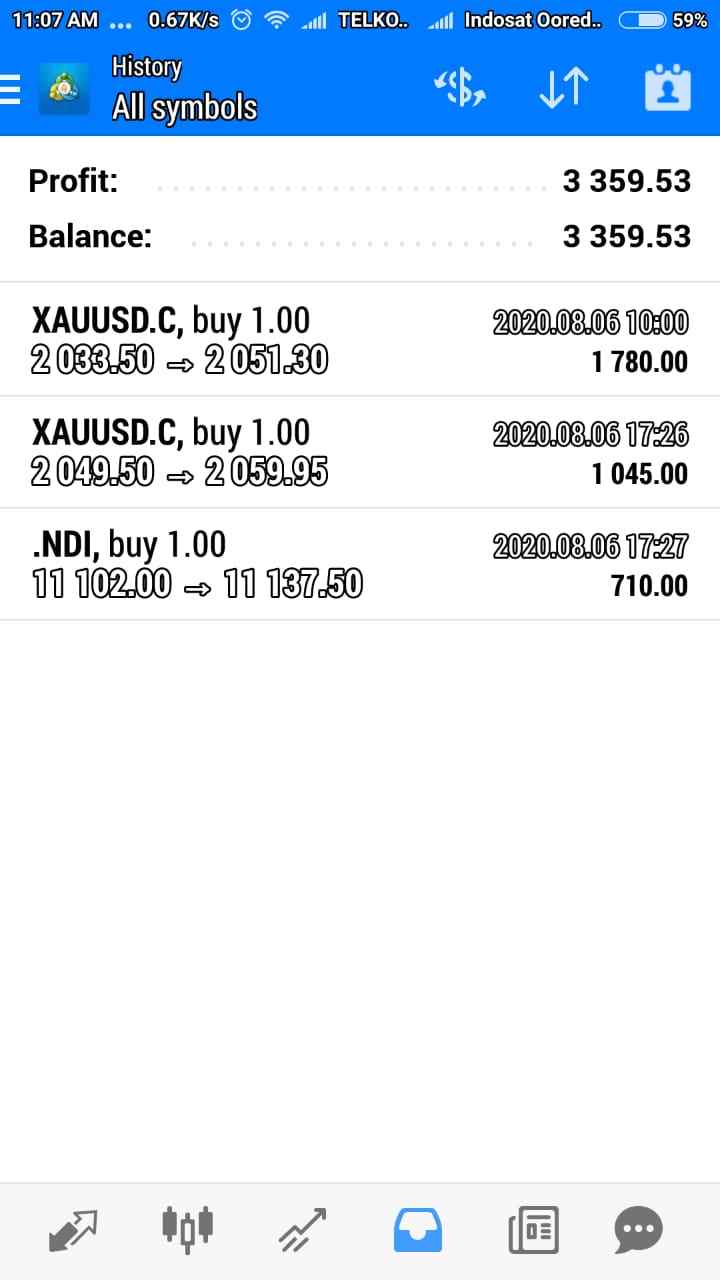Switch to the Chart tab
The width and height of the screenshot is (720, 1280).
(187, 1229)
